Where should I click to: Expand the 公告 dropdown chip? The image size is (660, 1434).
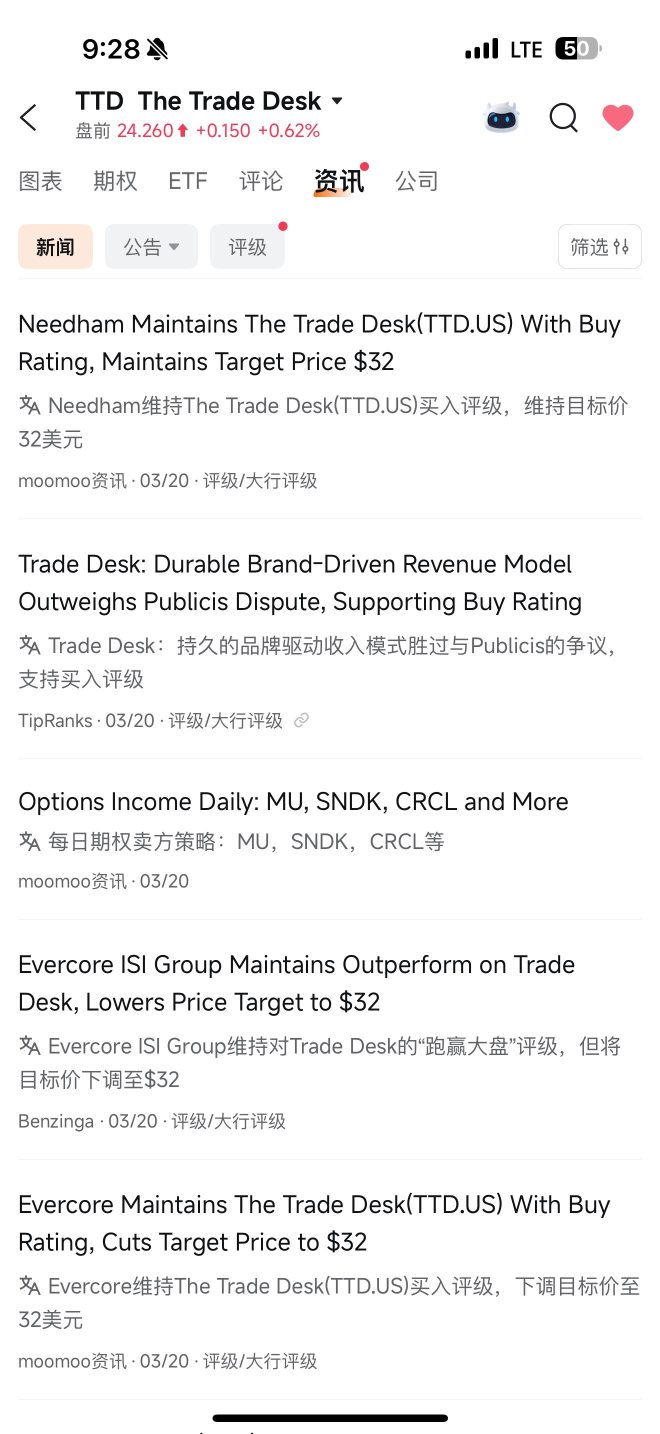pyautogui.click(x=151, y=247)
